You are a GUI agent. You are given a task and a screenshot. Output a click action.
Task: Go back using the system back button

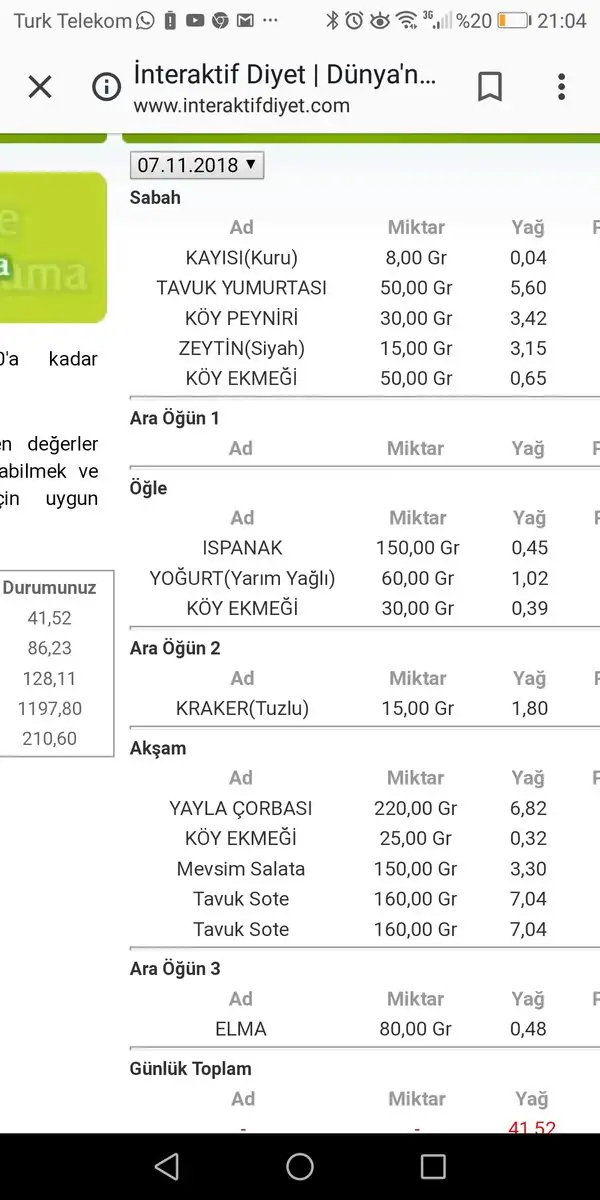click(166, 1166)
